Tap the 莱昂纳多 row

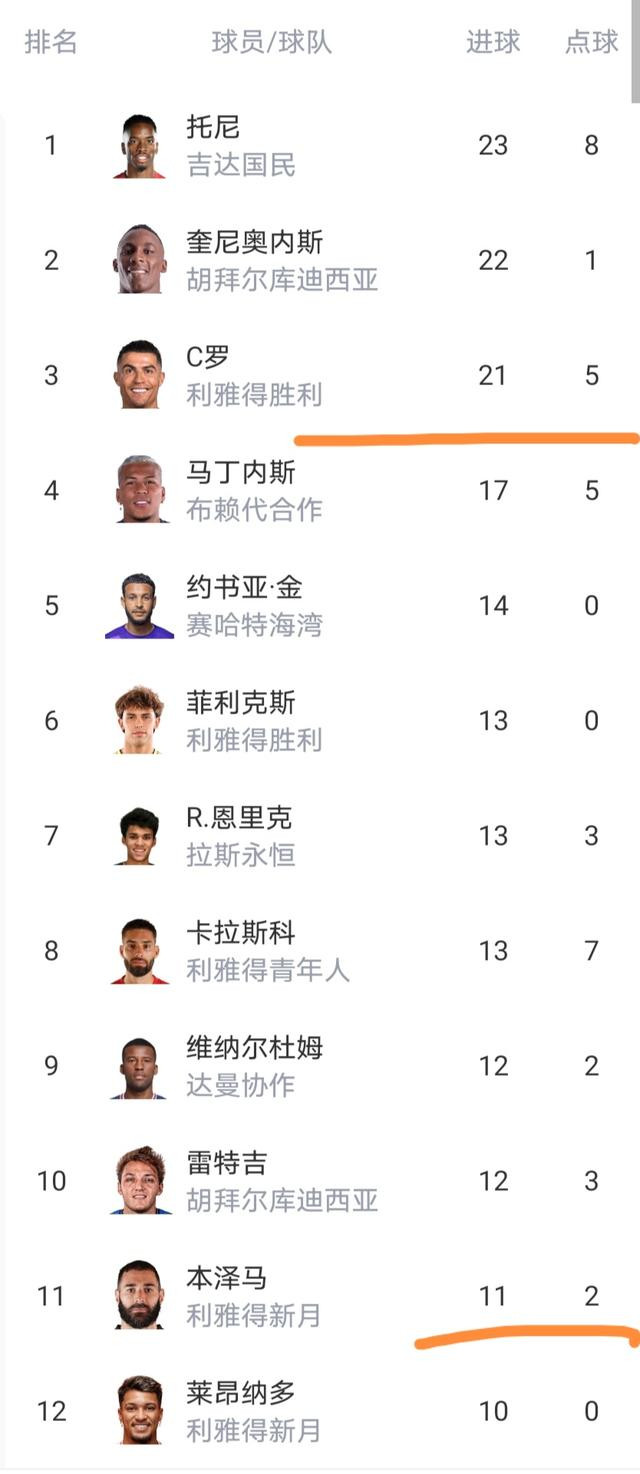point(240,1411)
